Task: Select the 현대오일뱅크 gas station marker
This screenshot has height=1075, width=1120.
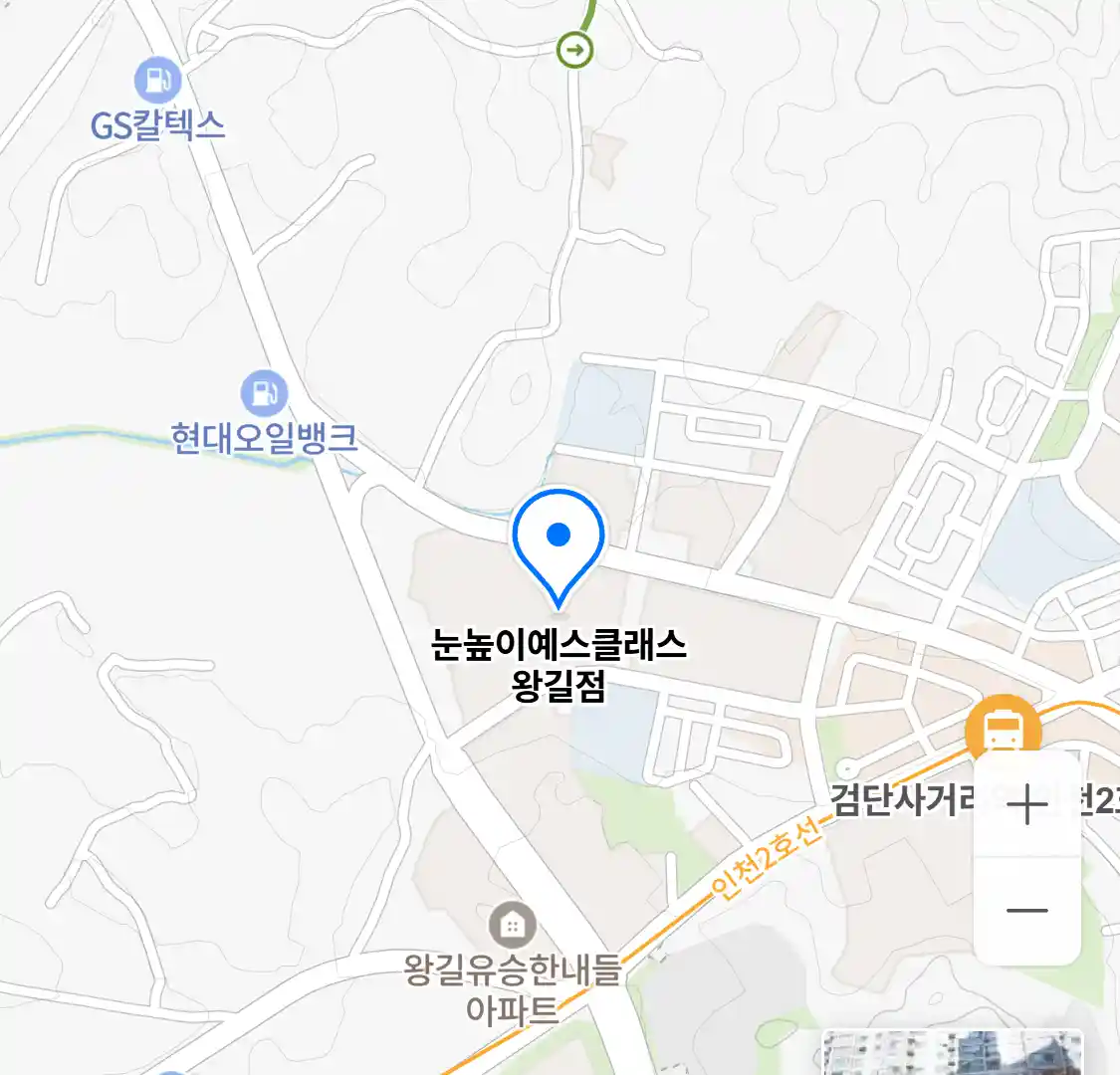Action: 264,394
